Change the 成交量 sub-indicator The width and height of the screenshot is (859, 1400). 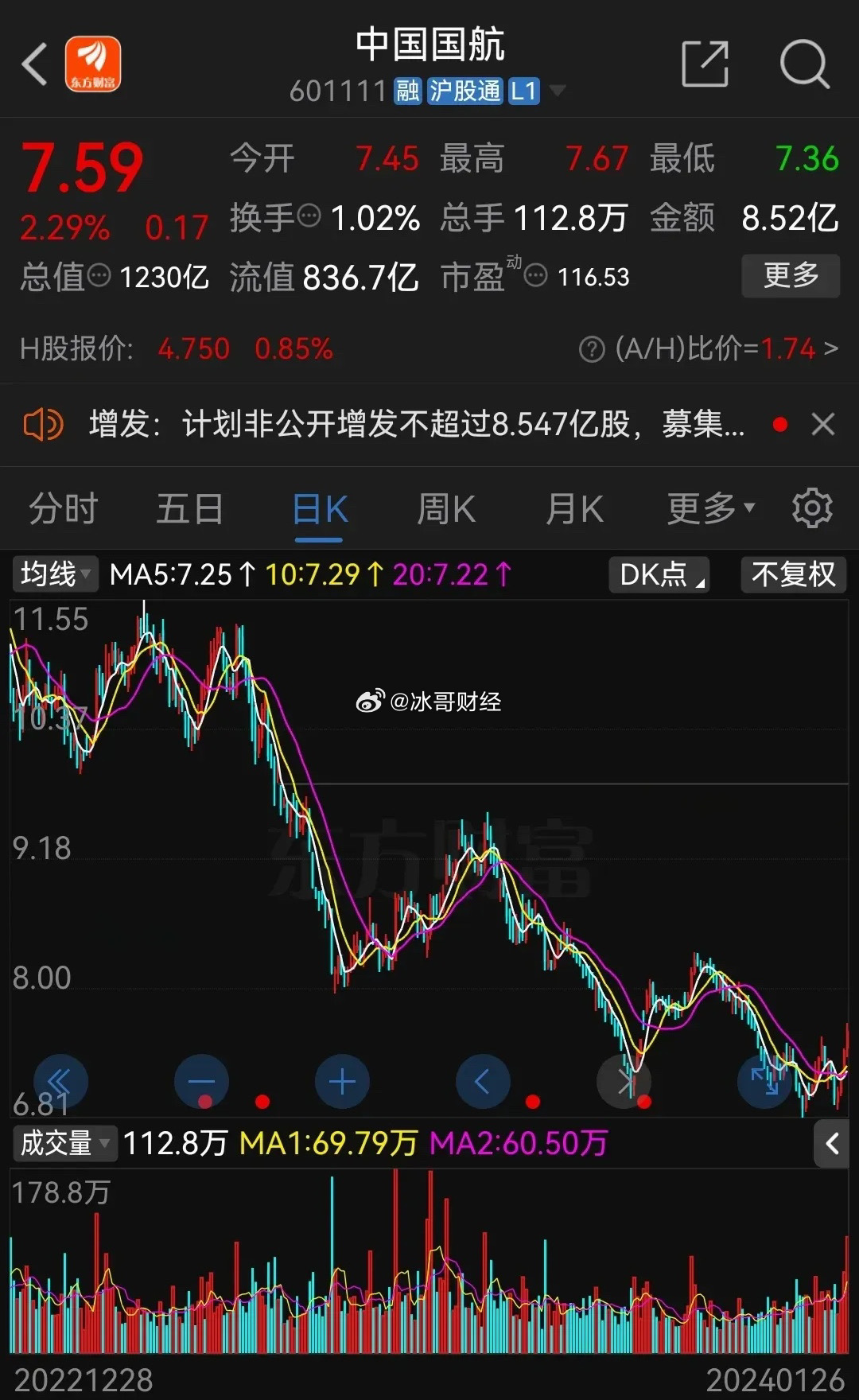click(64, 1143)
